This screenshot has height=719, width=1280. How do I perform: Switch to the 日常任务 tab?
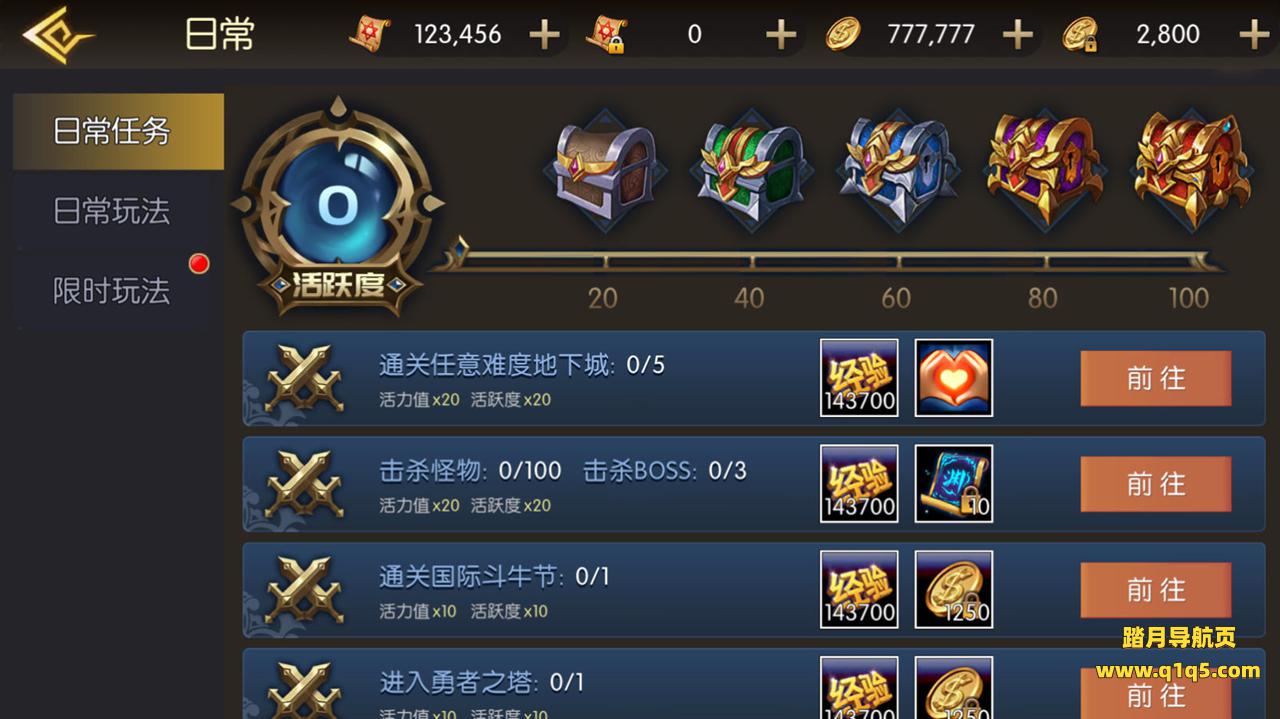[x=118, y=132]
